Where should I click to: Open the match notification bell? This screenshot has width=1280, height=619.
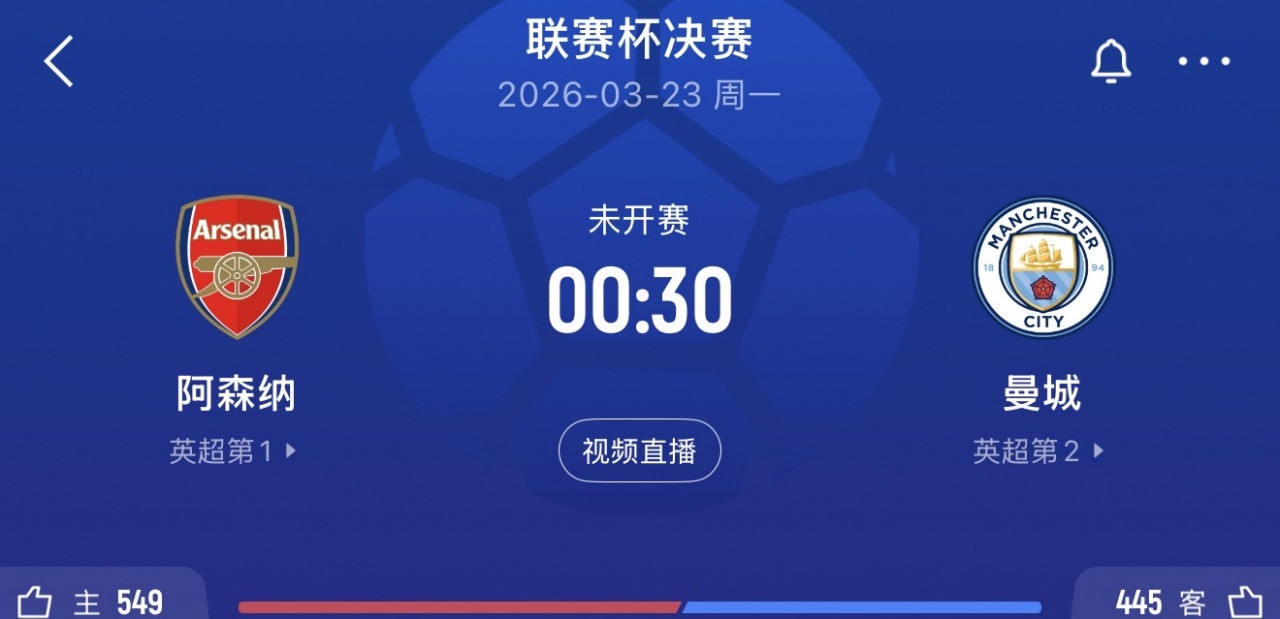1110,61
